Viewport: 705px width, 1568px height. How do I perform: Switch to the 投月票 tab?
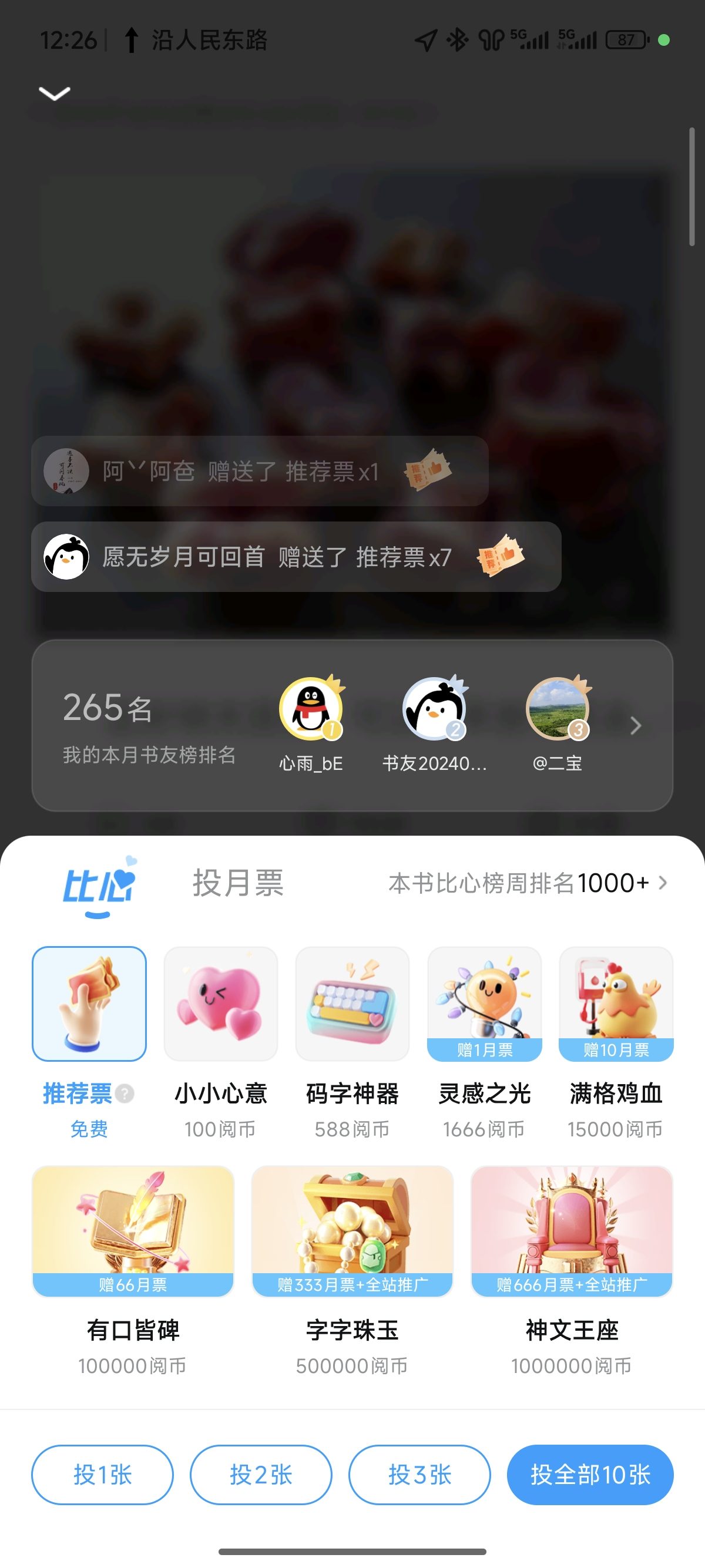pyautogui.click(x=238, y=883)
